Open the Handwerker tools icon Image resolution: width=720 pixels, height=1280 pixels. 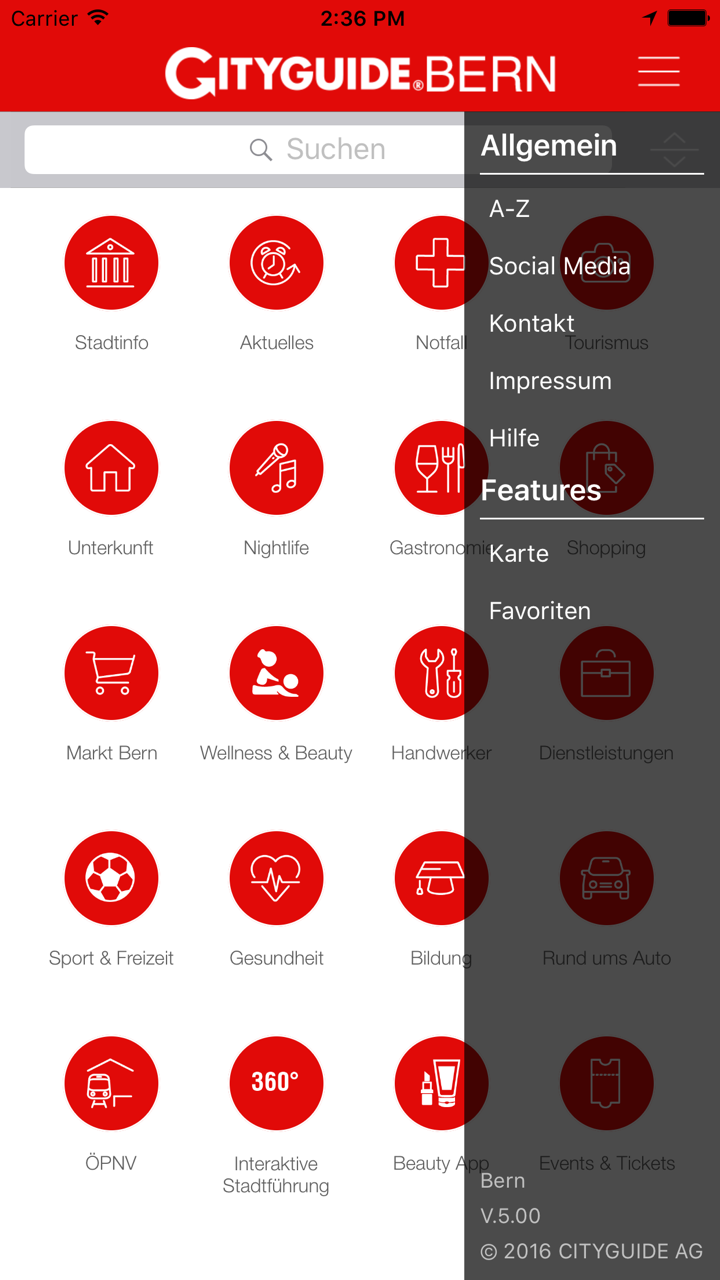click(x=441, y=672)
